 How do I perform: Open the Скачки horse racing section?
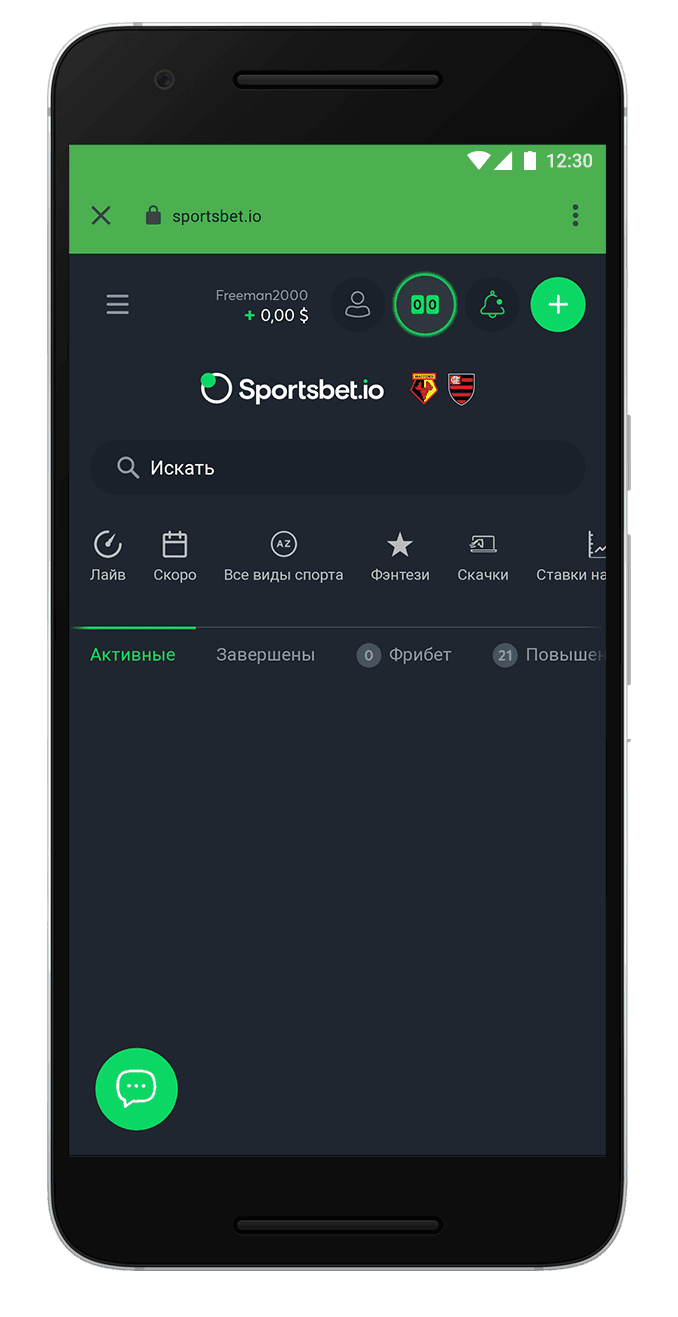click(483, 557)
